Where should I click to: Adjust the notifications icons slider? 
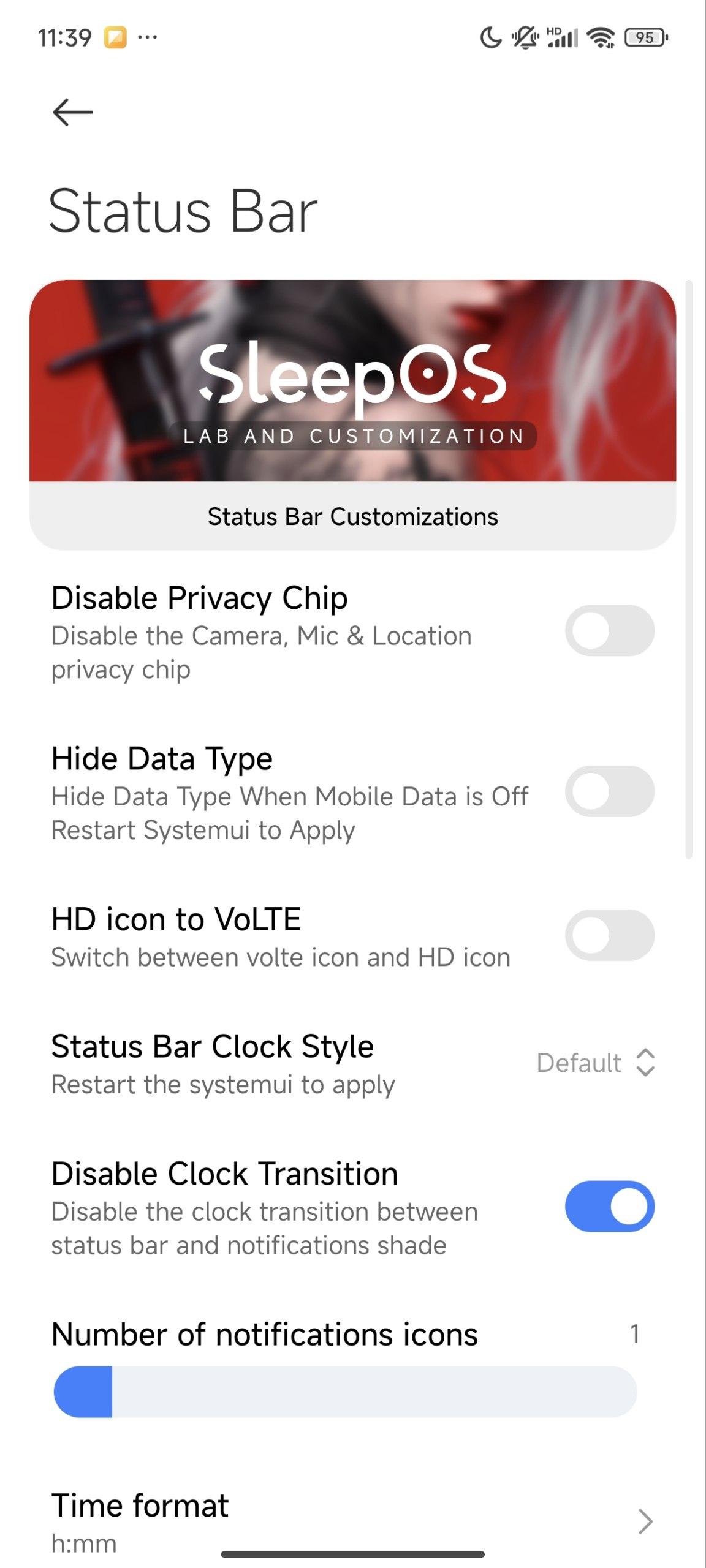[345, 1392]
